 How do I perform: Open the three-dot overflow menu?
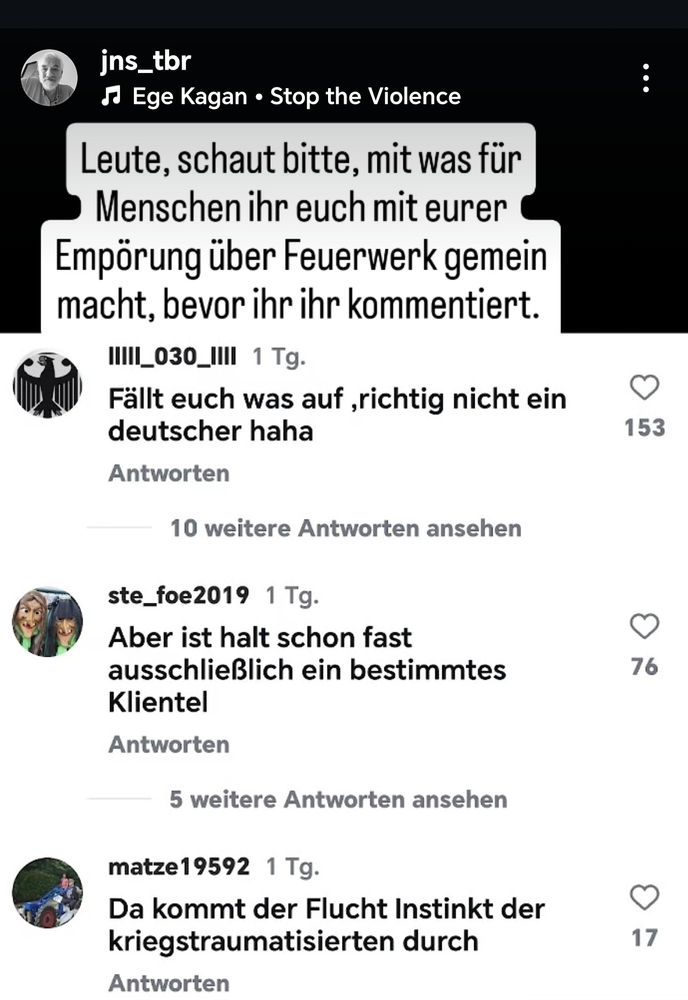click(x=646, y=78)
